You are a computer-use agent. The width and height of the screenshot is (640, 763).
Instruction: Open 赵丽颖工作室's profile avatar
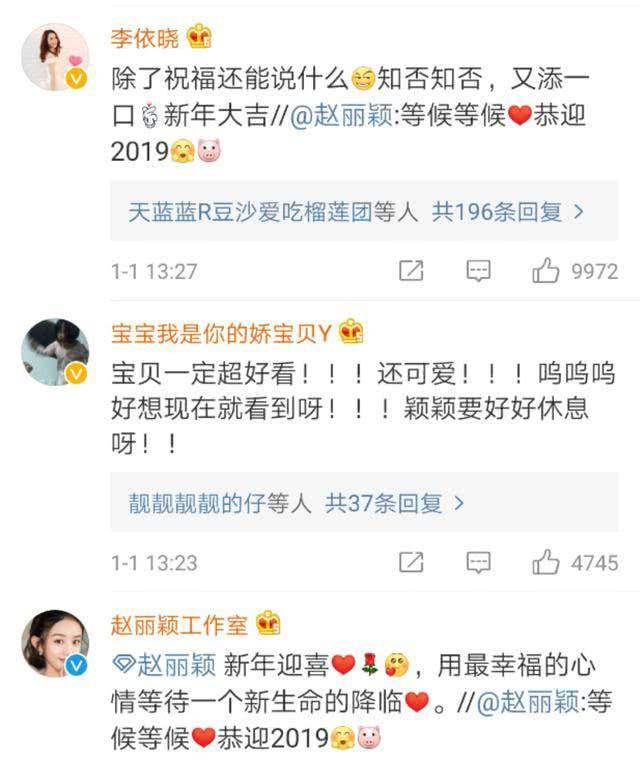pyautogui.click(x=54, y=643)
